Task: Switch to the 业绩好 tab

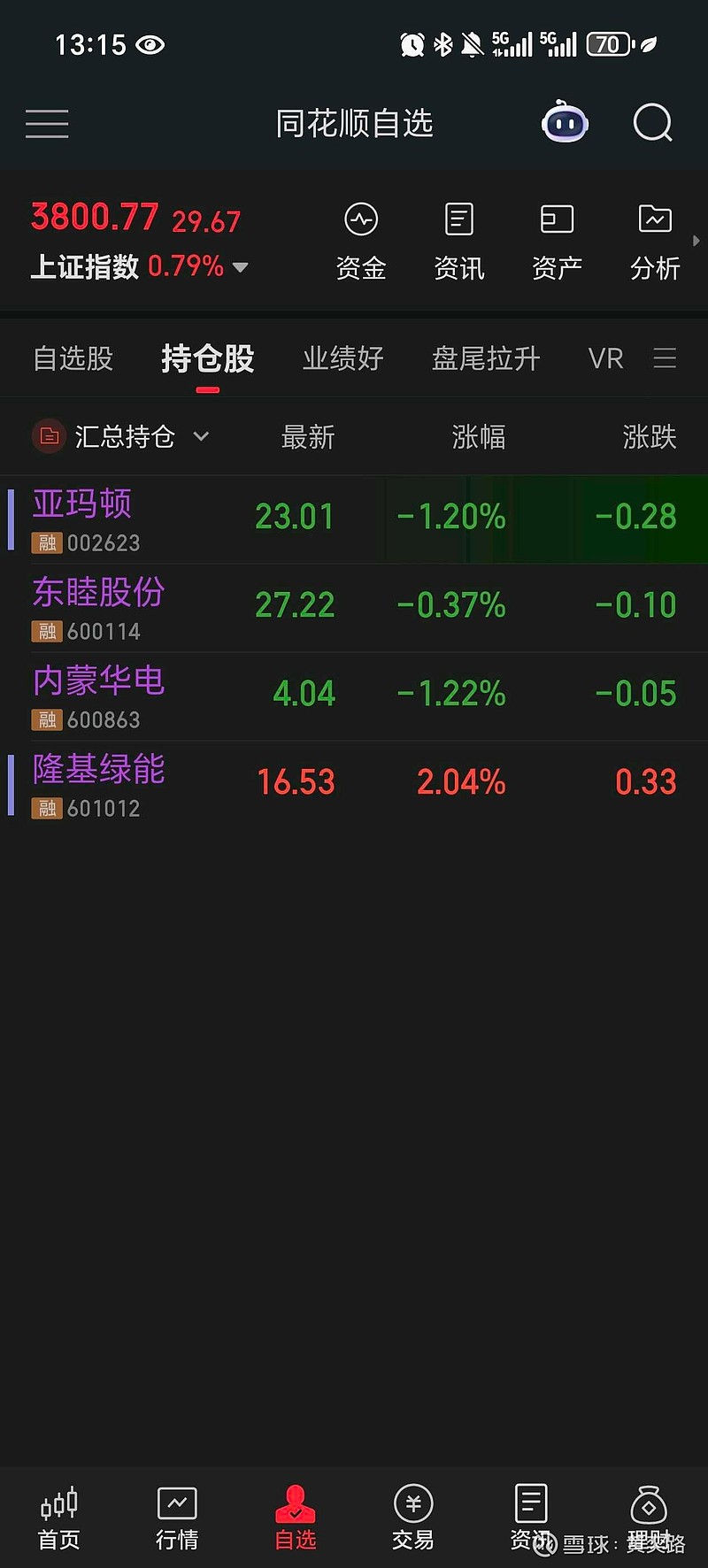Action: (x=343, y=358)
